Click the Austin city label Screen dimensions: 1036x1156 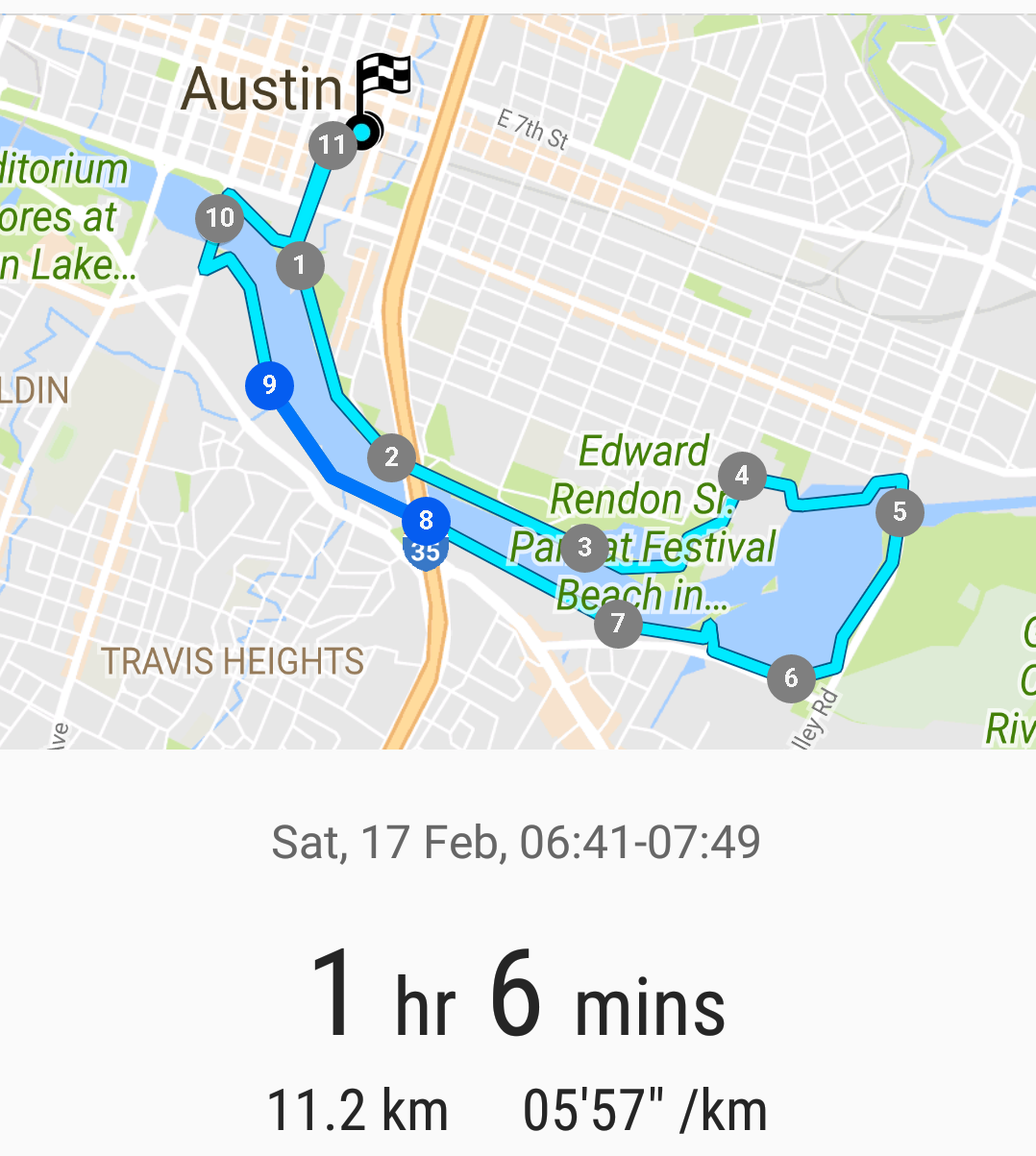pos(261,90)
